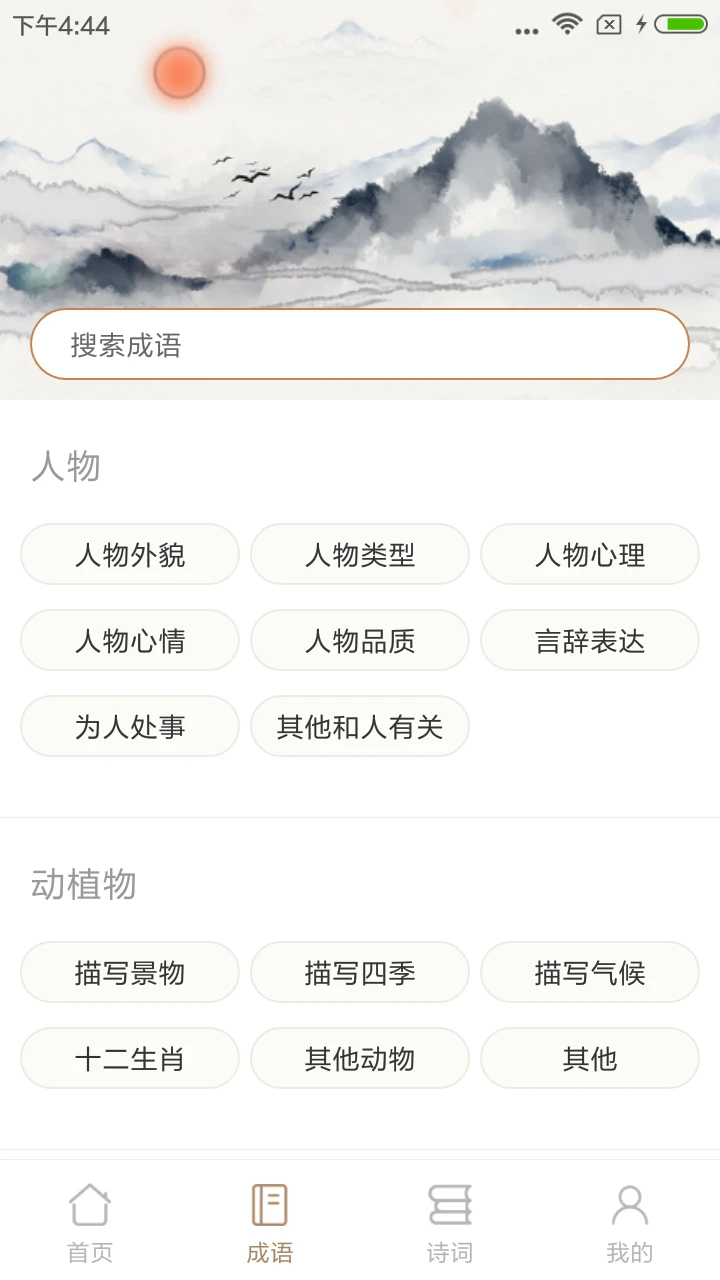
Task: Open the 人物心理 idiom category
Action: click(x=590, y=555)
